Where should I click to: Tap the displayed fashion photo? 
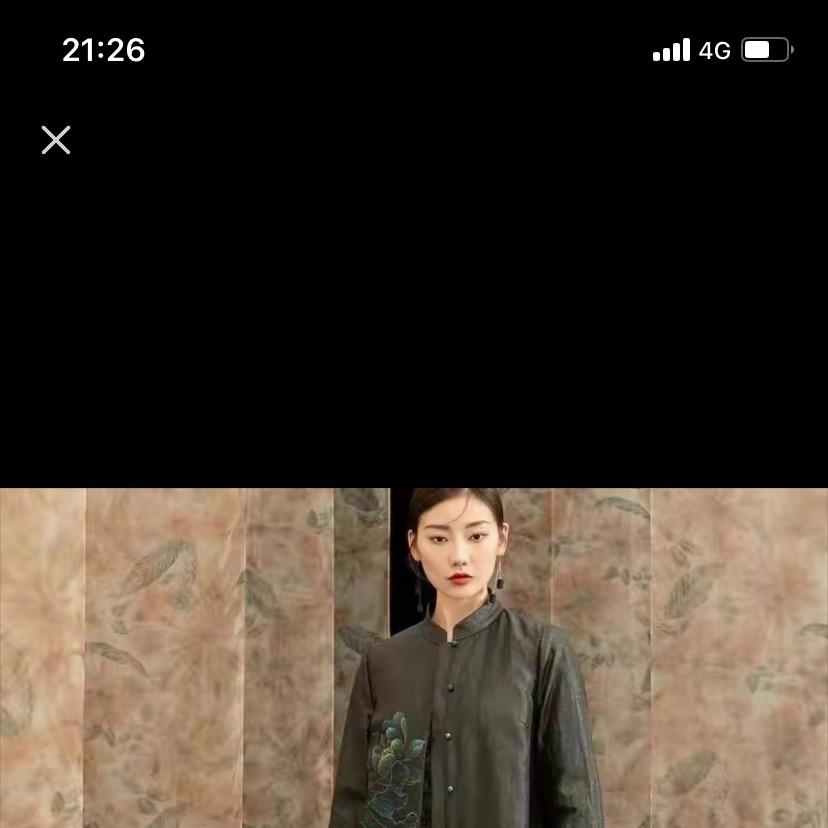[x=414, y=658]
